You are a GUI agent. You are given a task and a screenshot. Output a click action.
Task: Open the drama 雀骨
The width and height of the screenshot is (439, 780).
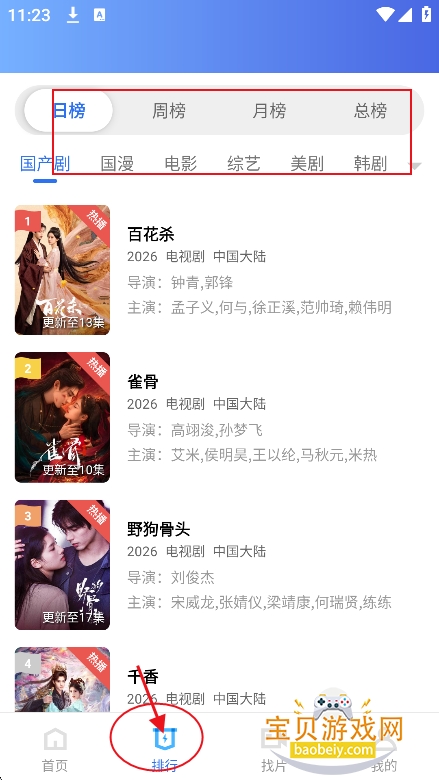point(219,417)
